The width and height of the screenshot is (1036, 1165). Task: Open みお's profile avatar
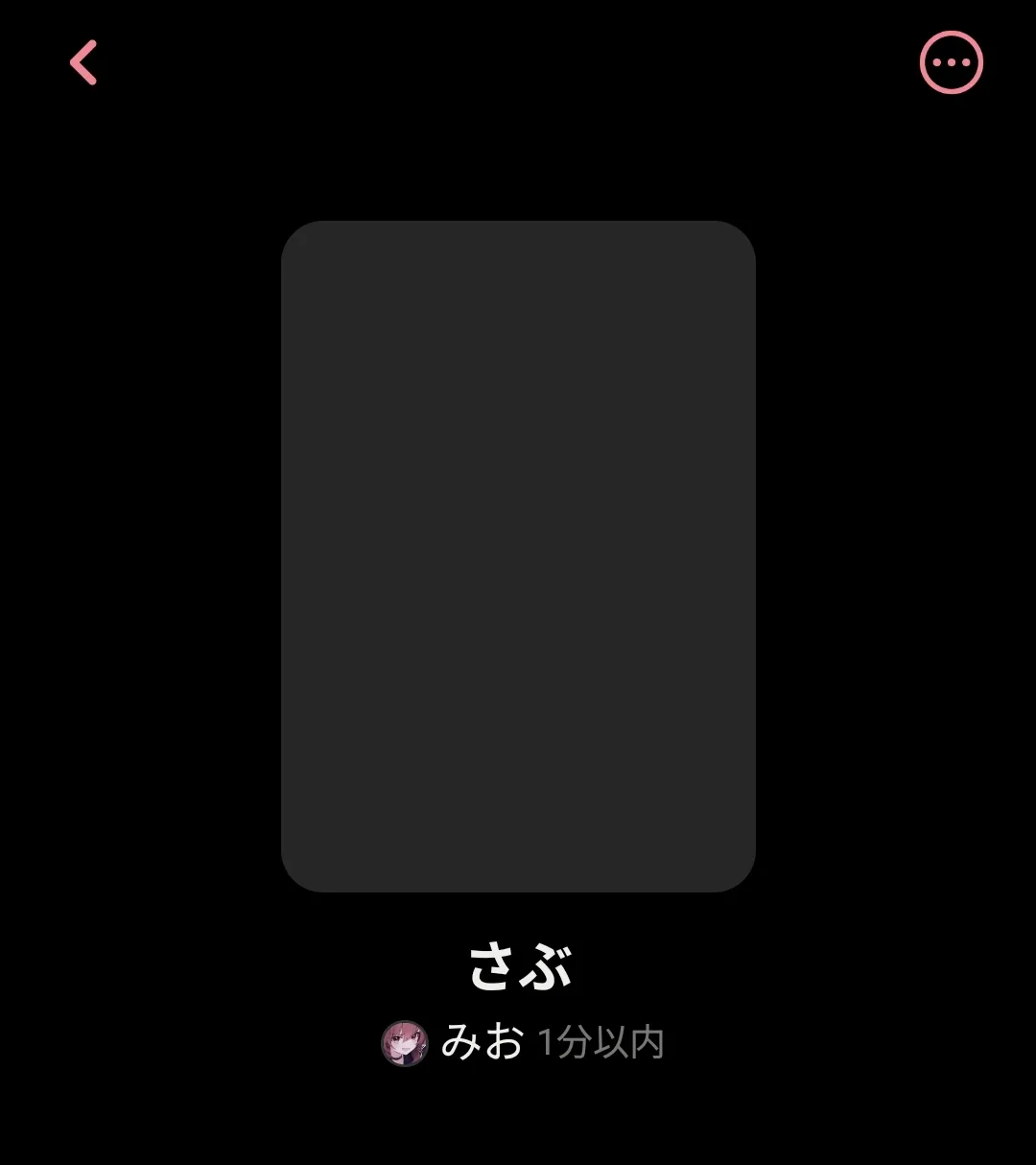(x=405, y=1043)
